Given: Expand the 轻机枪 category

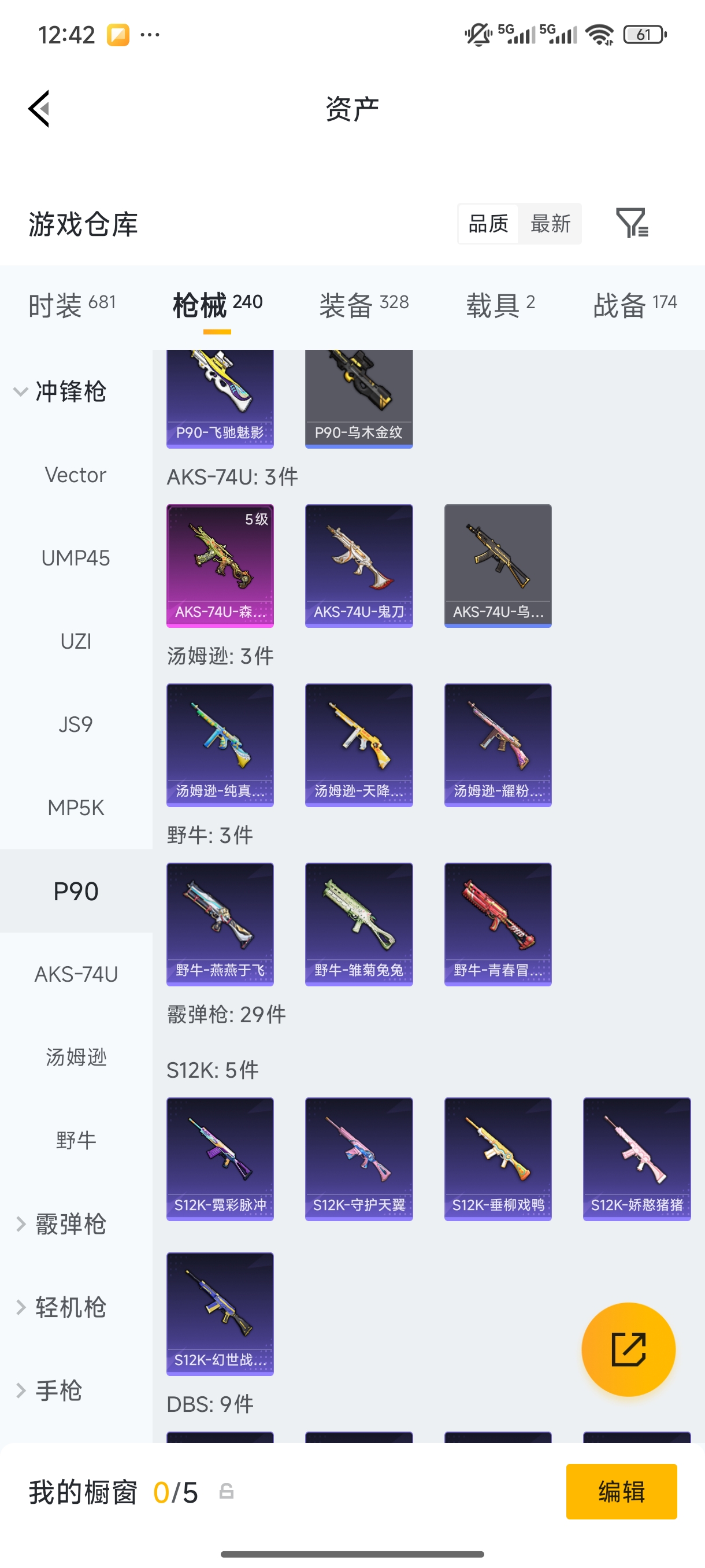Looking at the screenshot, I should click(61, 1307).
